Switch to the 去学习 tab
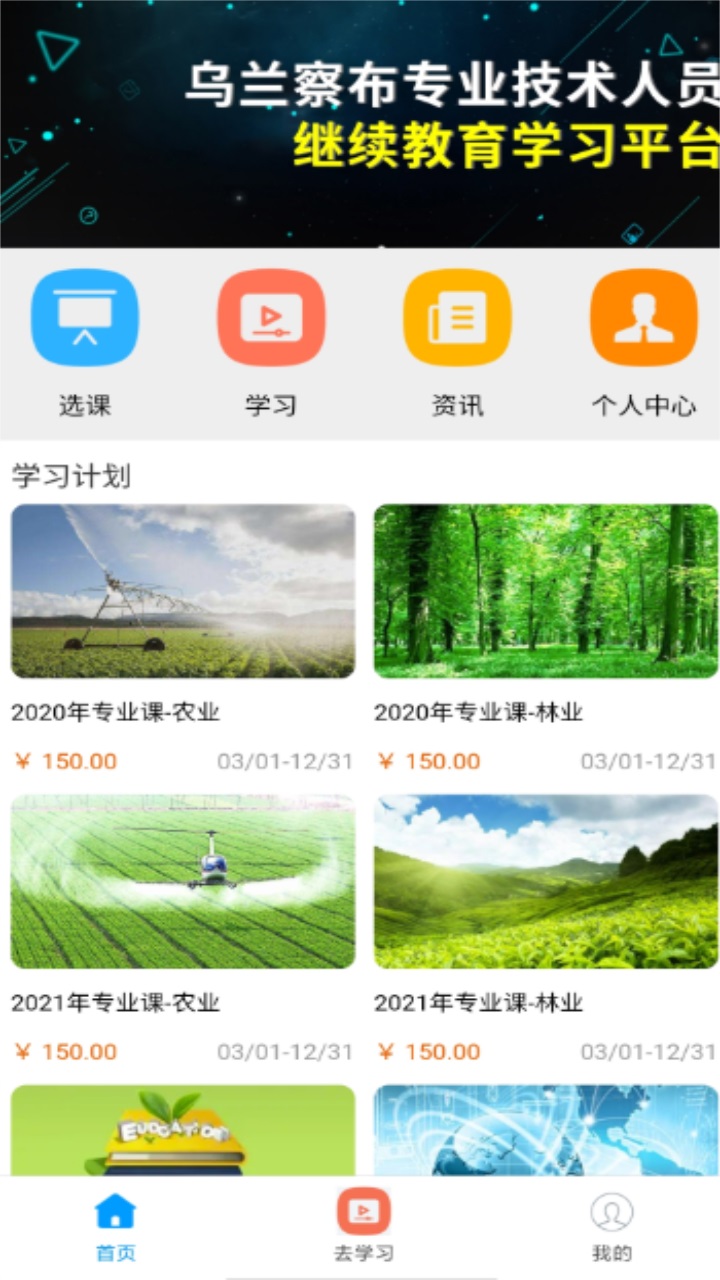The image size is (720, 1280). (363, 1226)
